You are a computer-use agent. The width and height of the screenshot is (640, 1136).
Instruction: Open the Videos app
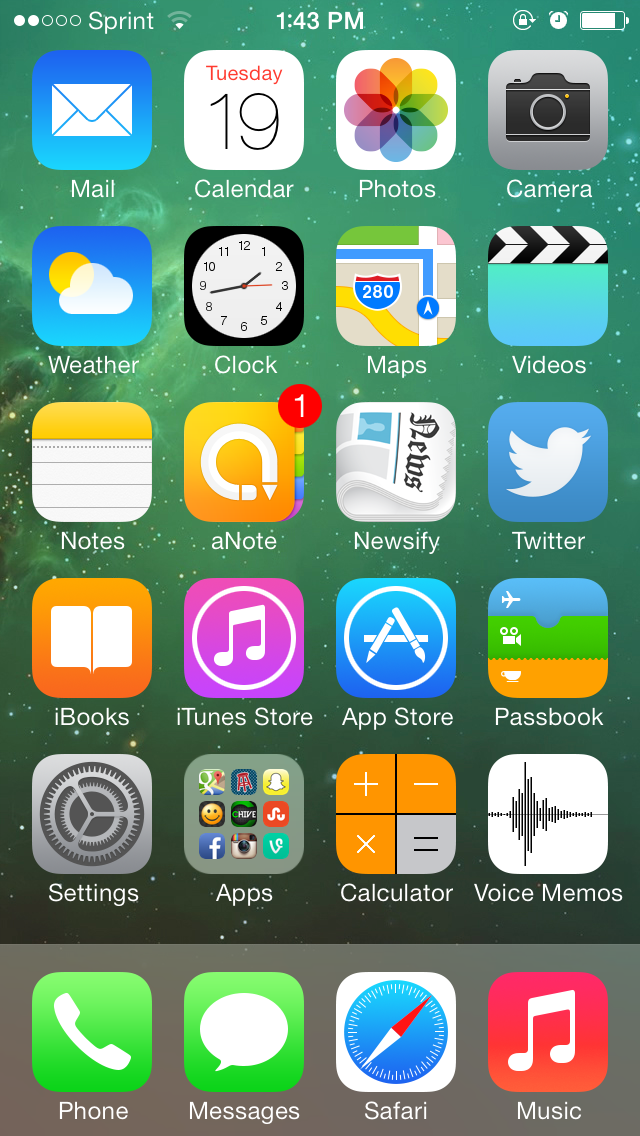point(548,286)
